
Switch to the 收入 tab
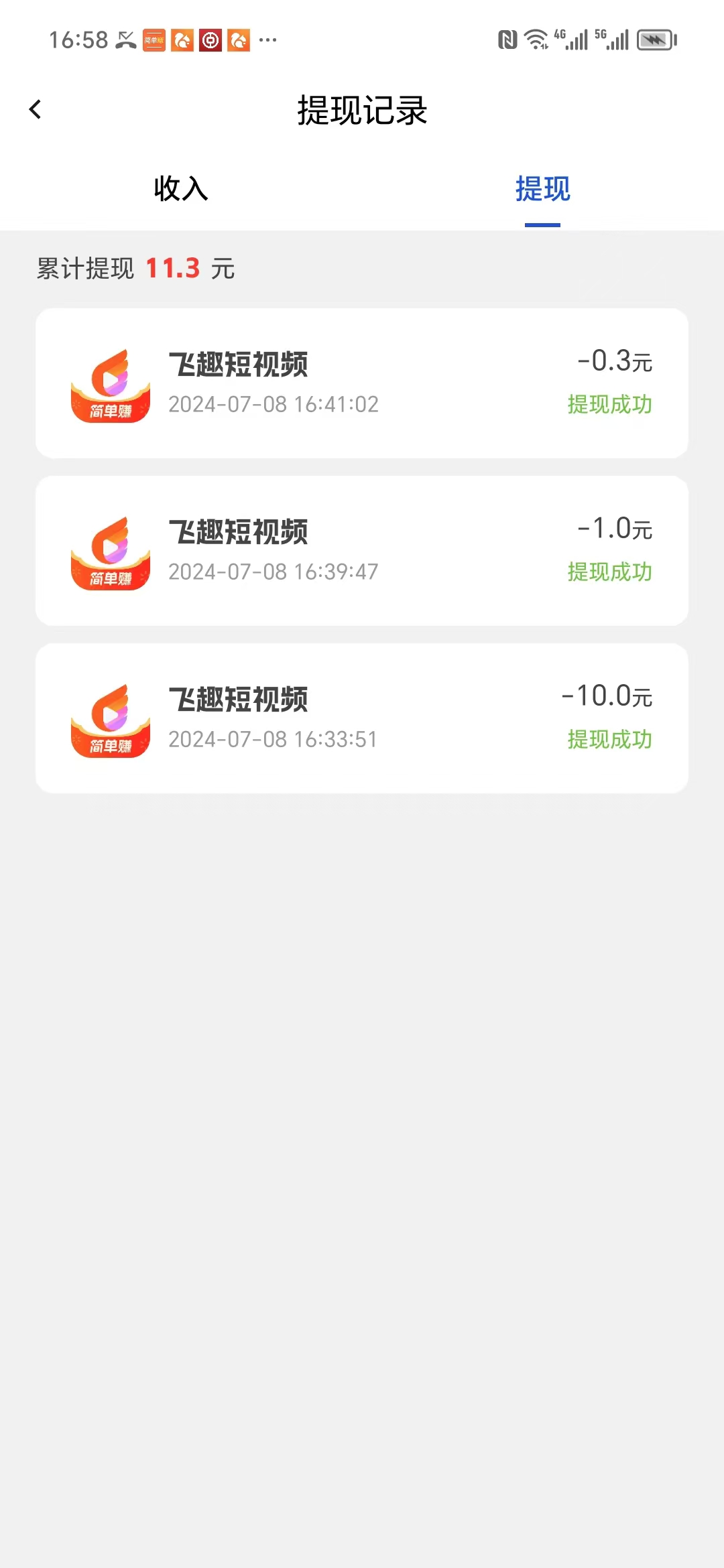pos(181,189)
